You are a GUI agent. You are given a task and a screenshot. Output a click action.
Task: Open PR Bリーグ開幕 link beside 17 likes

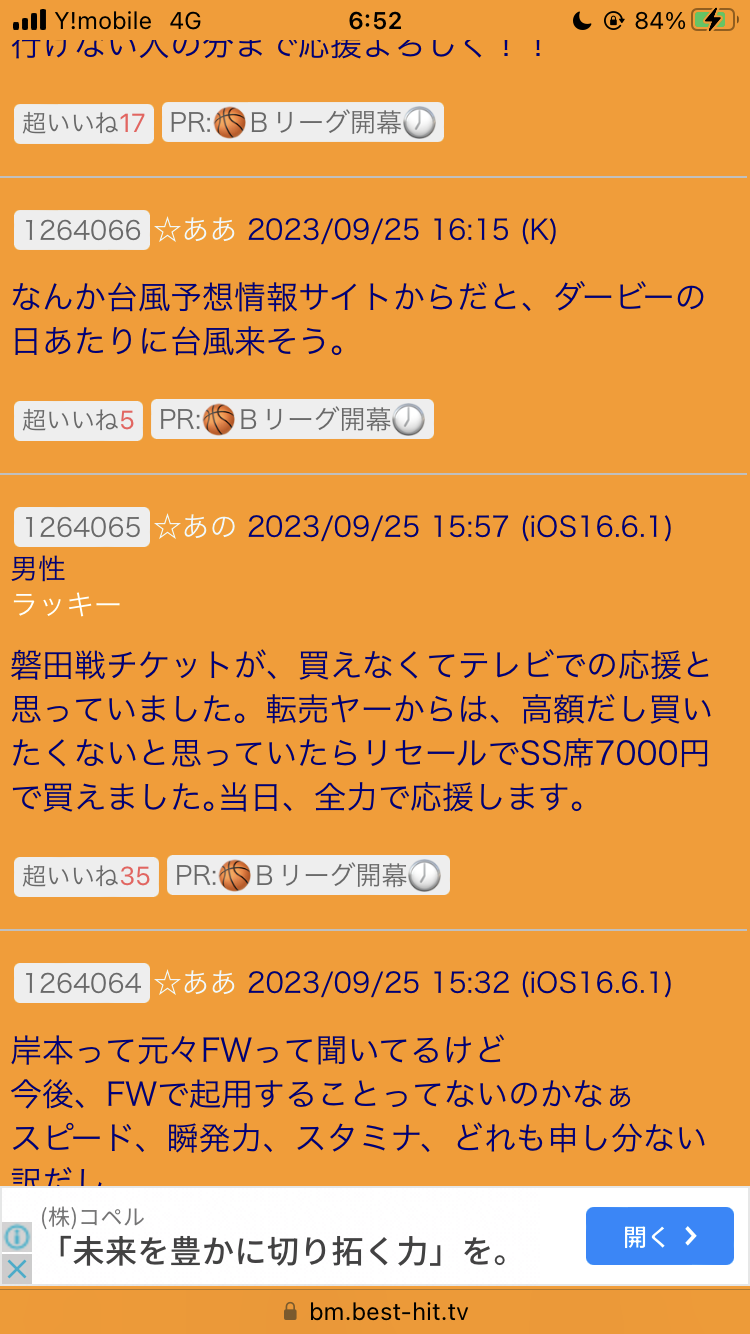point(302,124)
